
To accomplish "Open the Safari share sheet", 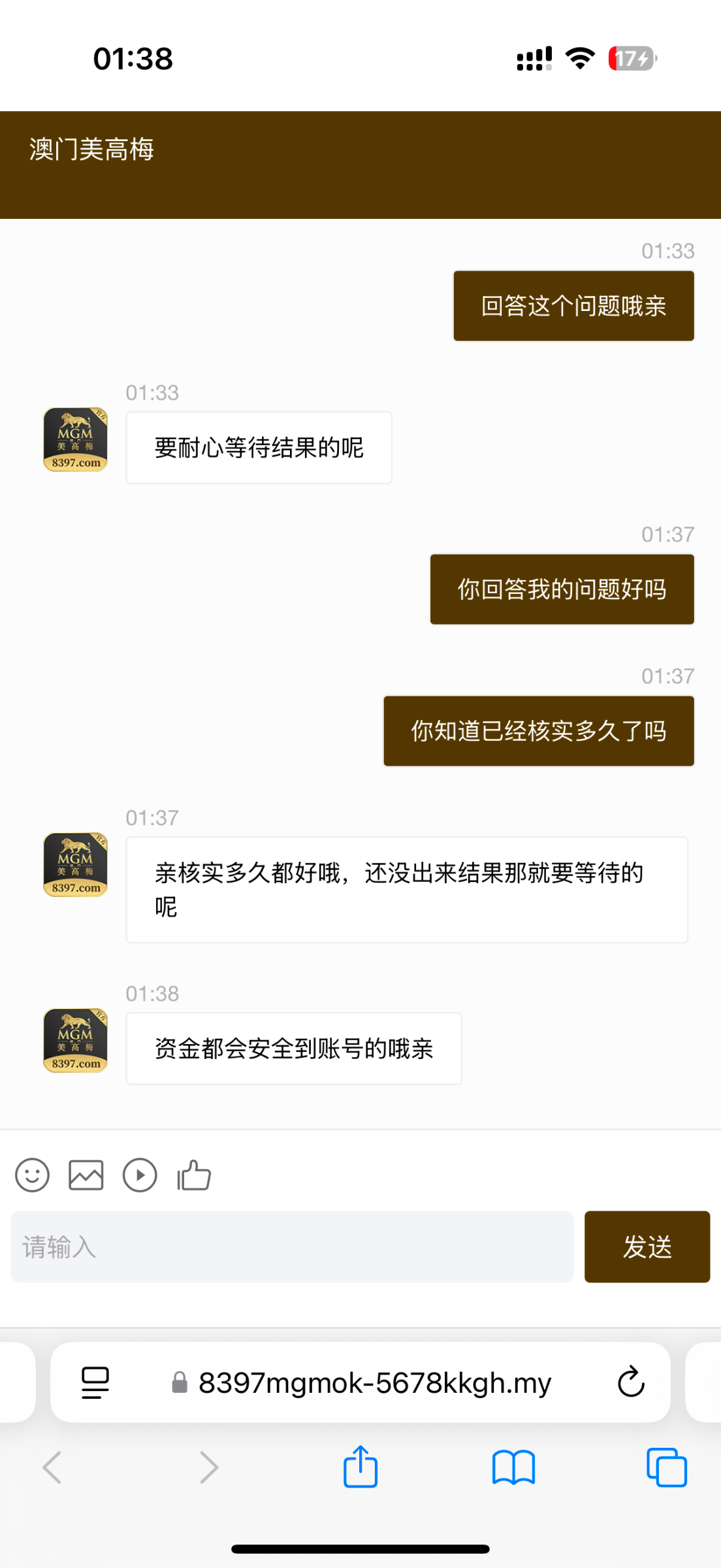I will click(x=360, y=1467).
